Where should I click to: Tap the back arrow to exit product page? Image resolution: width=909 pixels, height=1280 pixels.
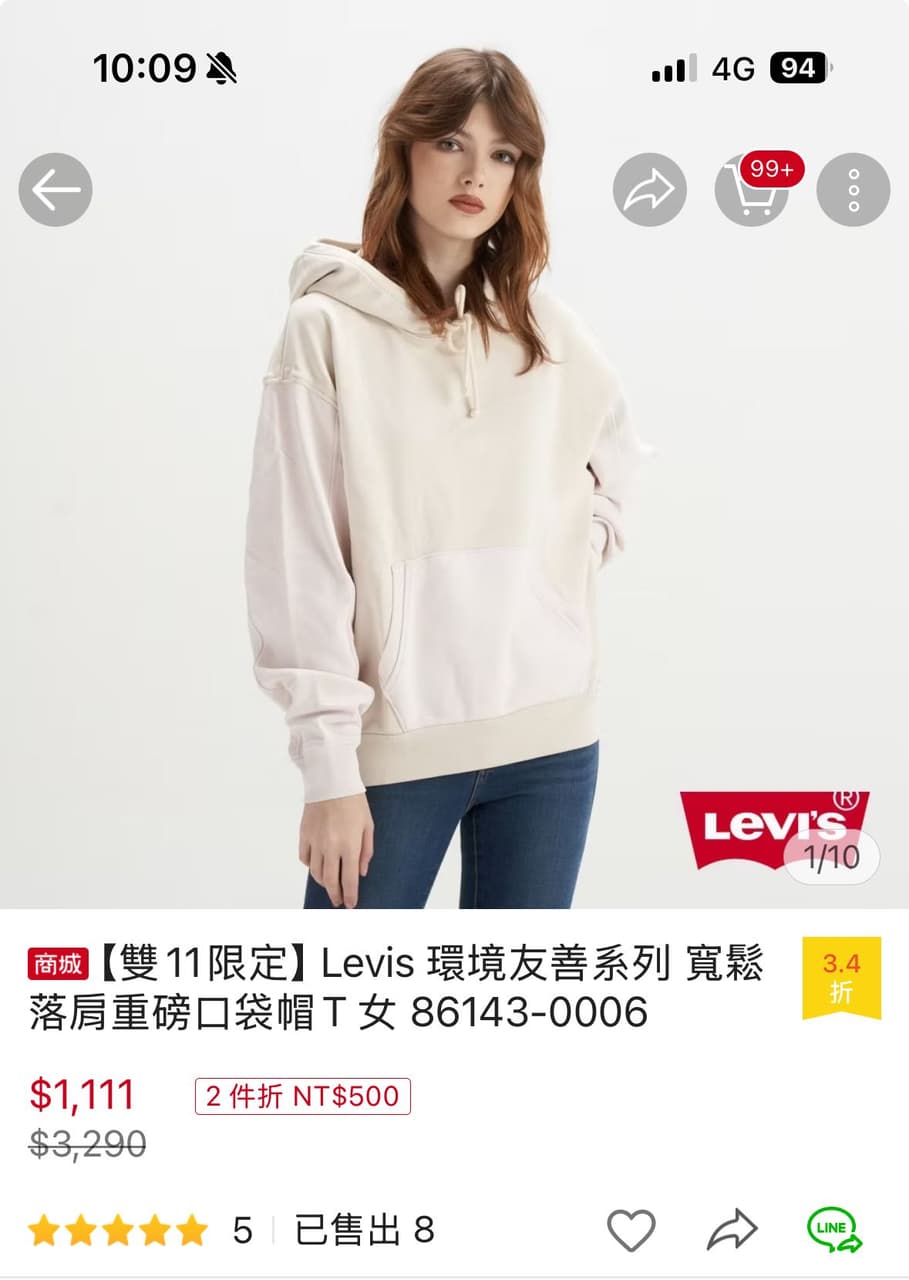pyautogui.click(x=55, y=189)
